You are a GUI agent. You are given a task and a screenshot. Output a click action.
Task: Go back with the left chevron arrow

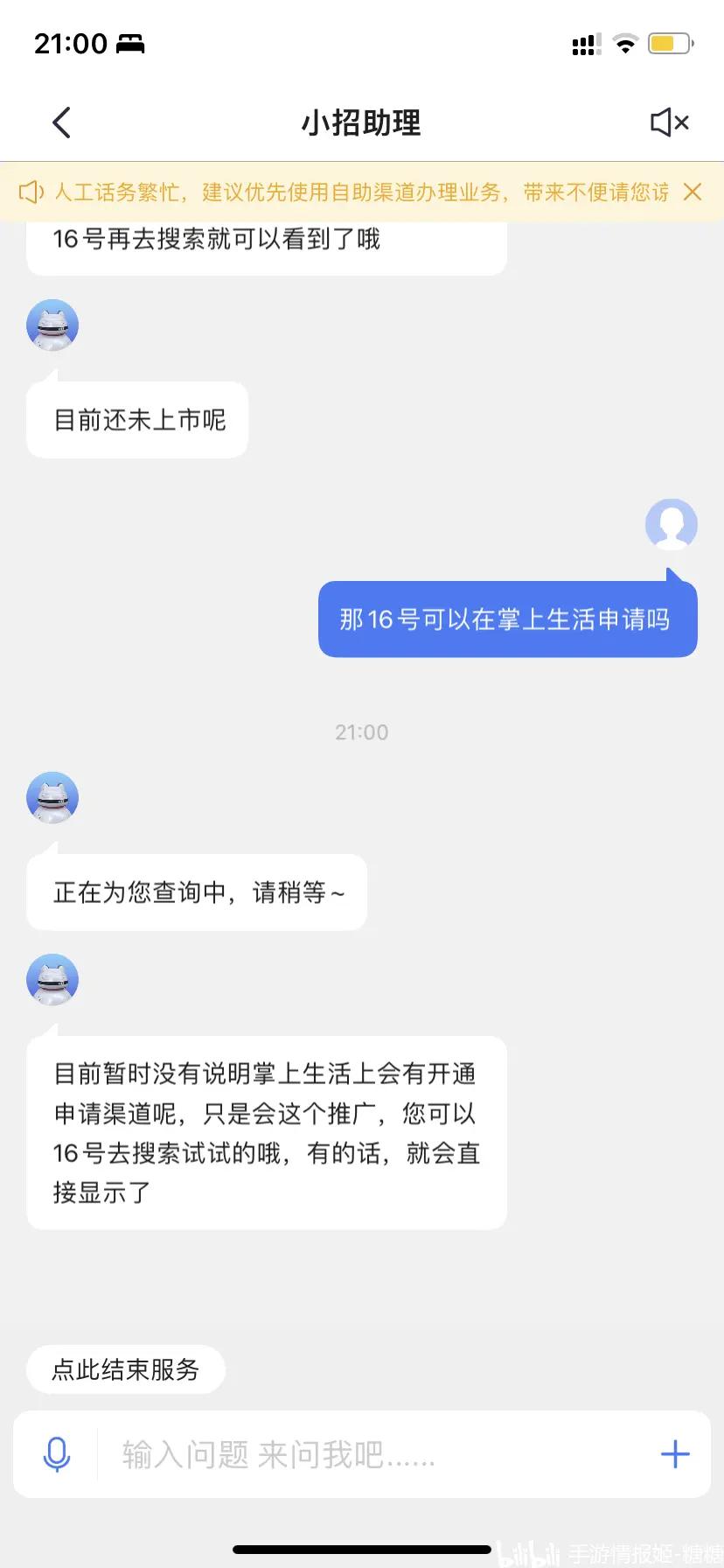coord(60,122)
